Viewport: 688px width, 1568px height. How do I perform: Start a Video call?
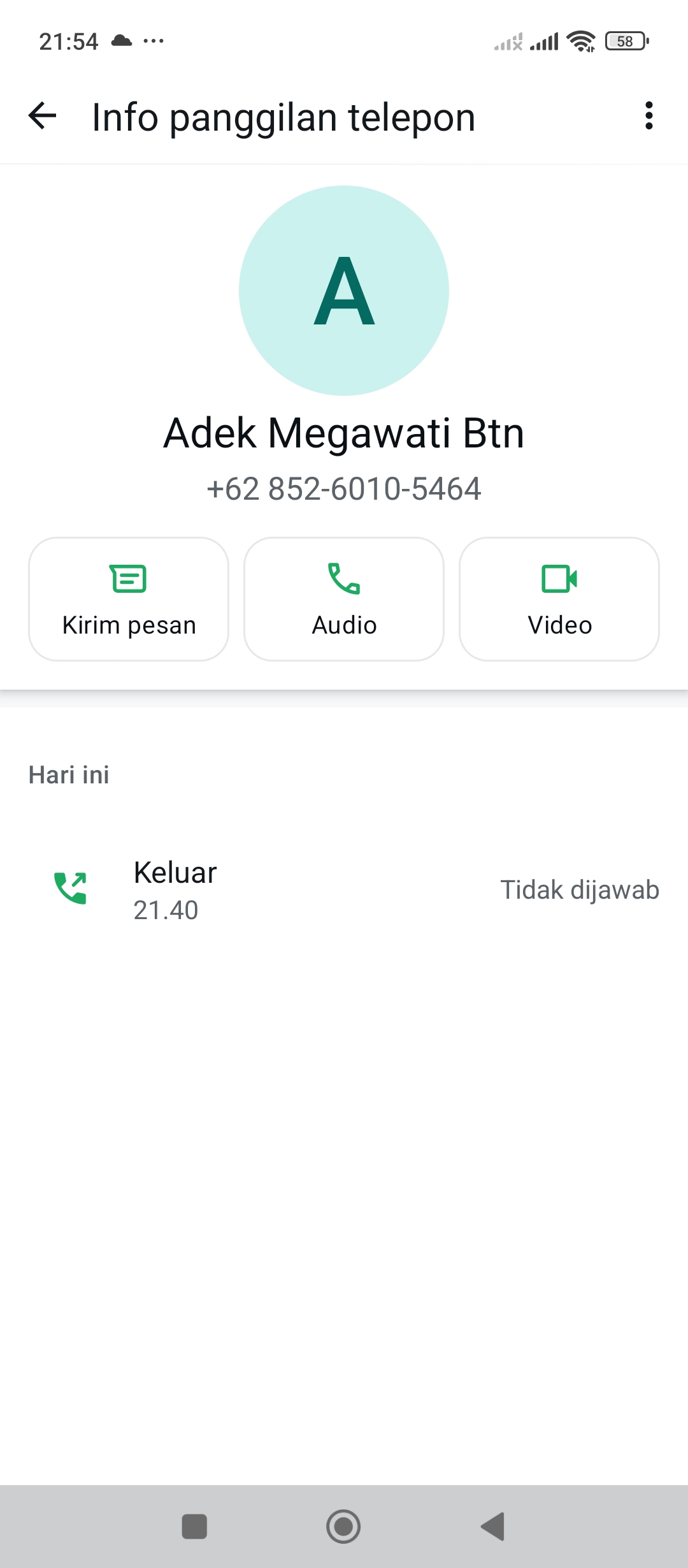[559, 599]
